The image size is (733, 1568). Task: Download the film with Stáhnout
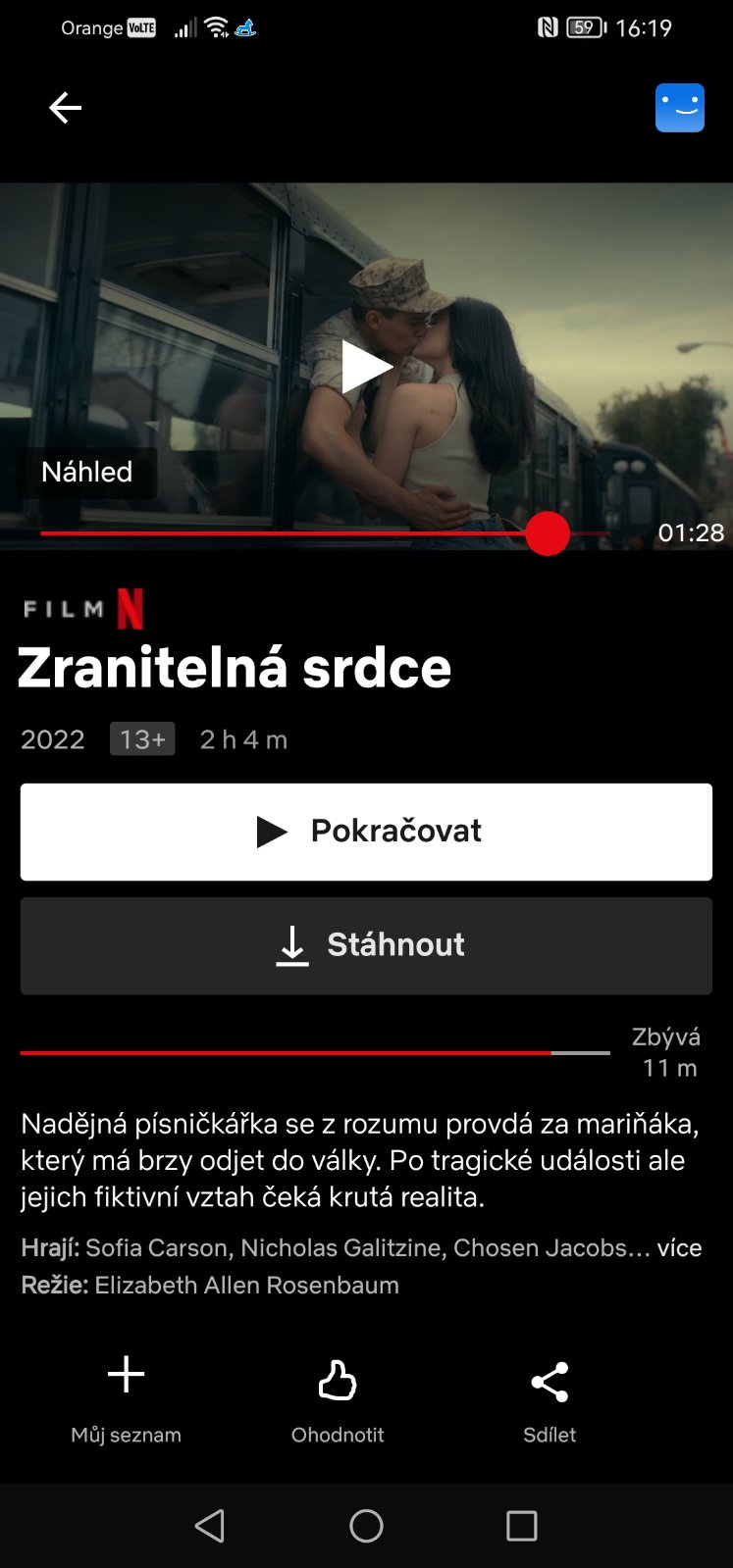[x=366, y=945]
